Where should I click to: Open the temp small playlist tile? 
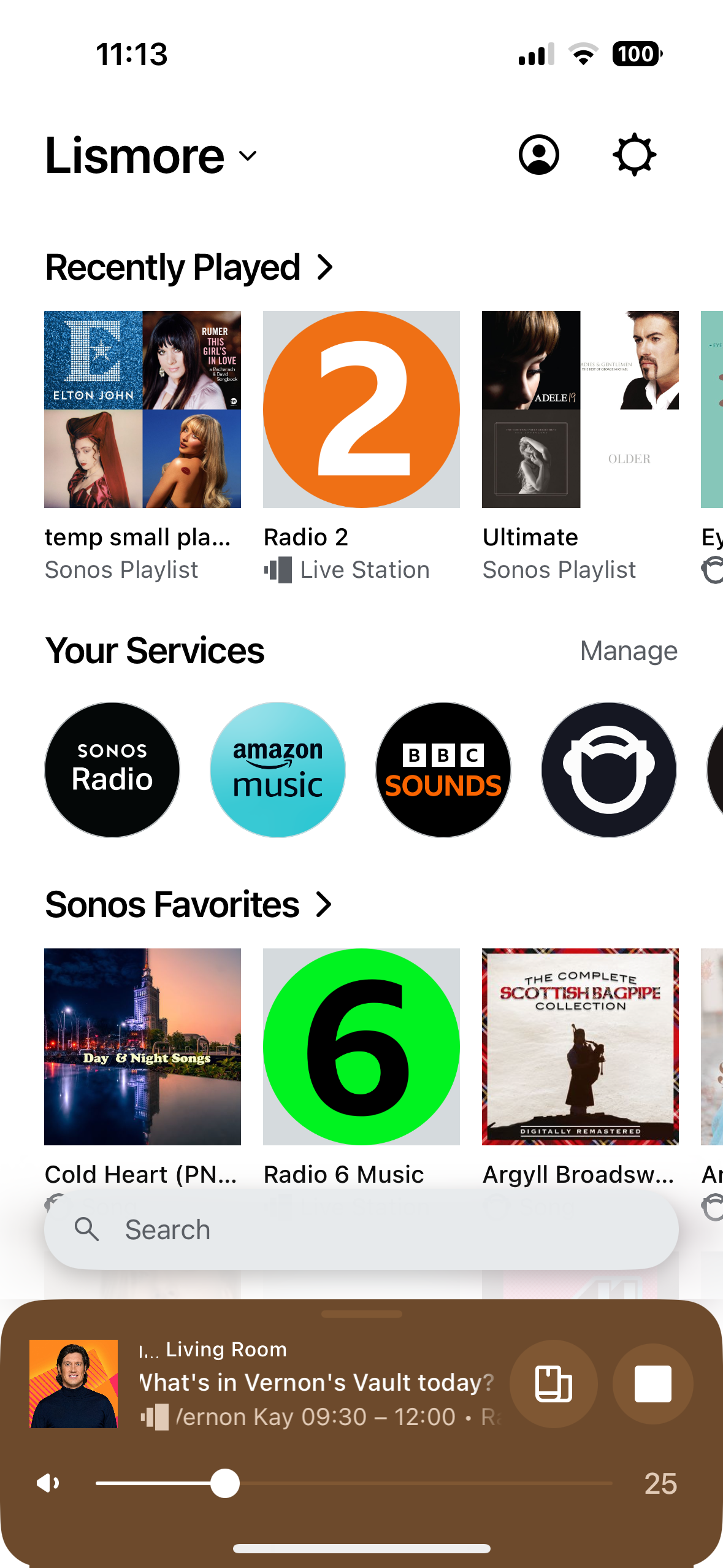[142, 410]
